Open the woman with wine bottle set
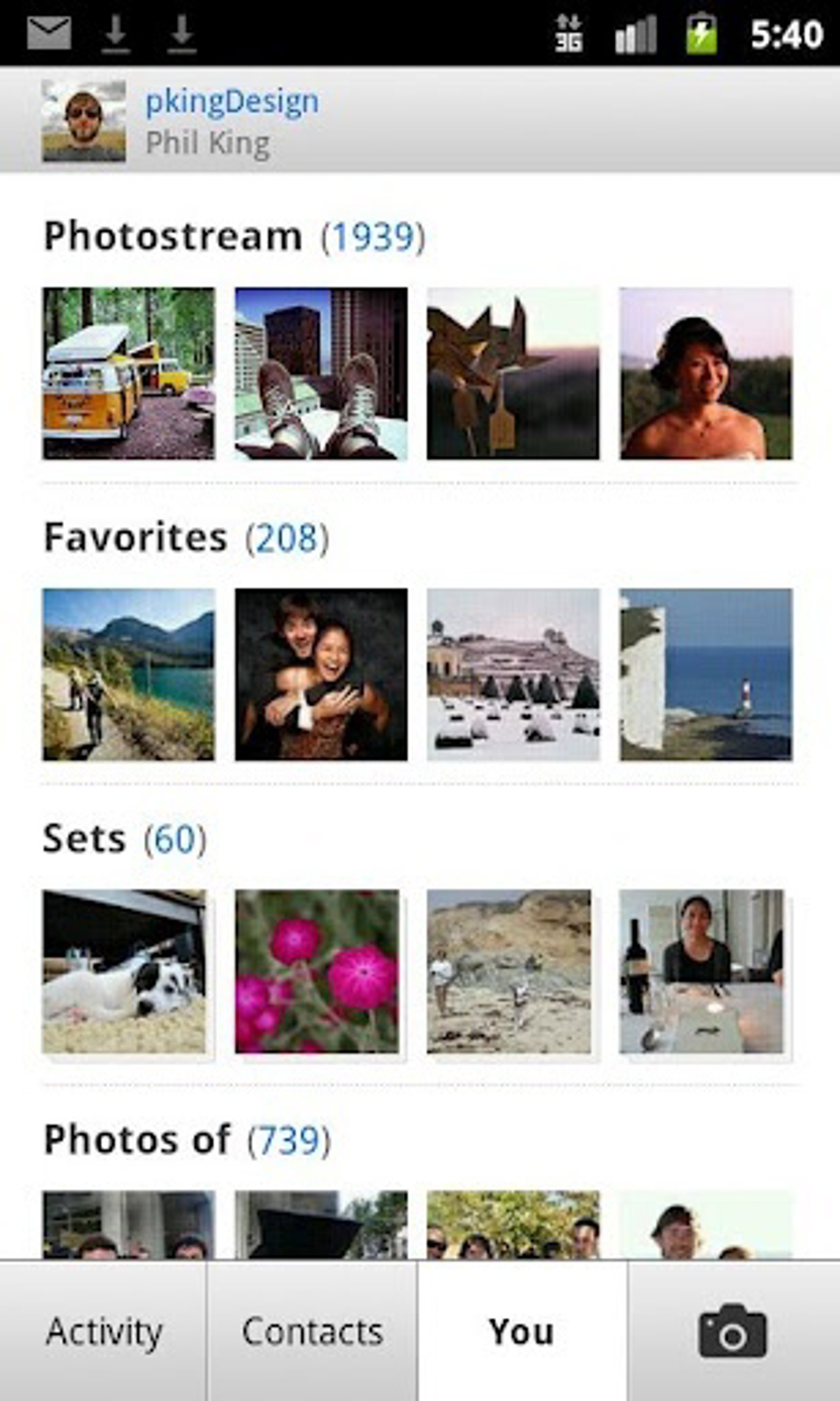The image size is (840, 1401). click(701, 972)
